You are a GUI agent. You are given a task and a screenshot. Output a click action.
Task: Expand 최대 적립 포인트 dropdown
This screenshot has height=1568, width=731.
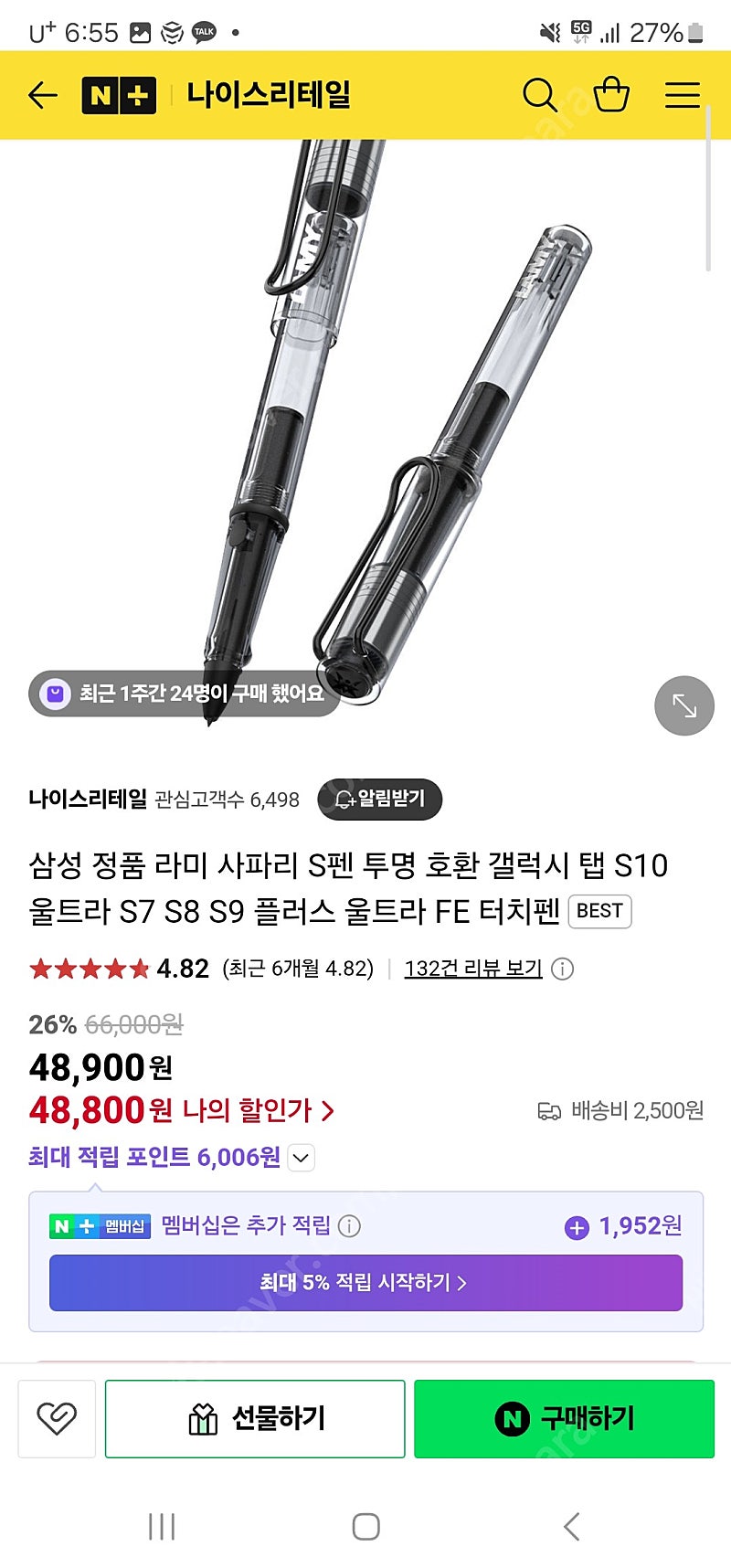[302, 1158]
